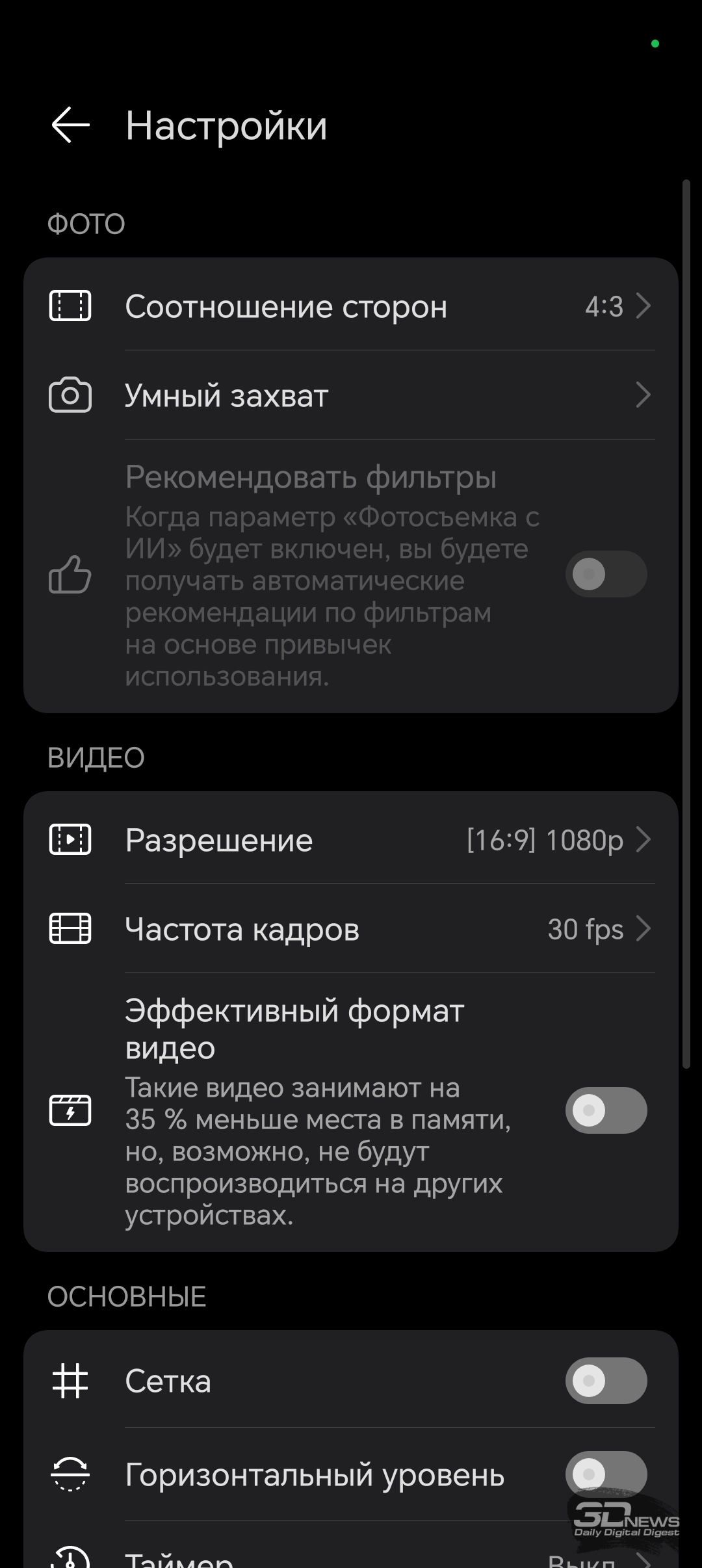Image resolution: width=702 pixels, height=1568 pixels.
Task: Open Соотношение сторон setting
Action: point(351,306)
